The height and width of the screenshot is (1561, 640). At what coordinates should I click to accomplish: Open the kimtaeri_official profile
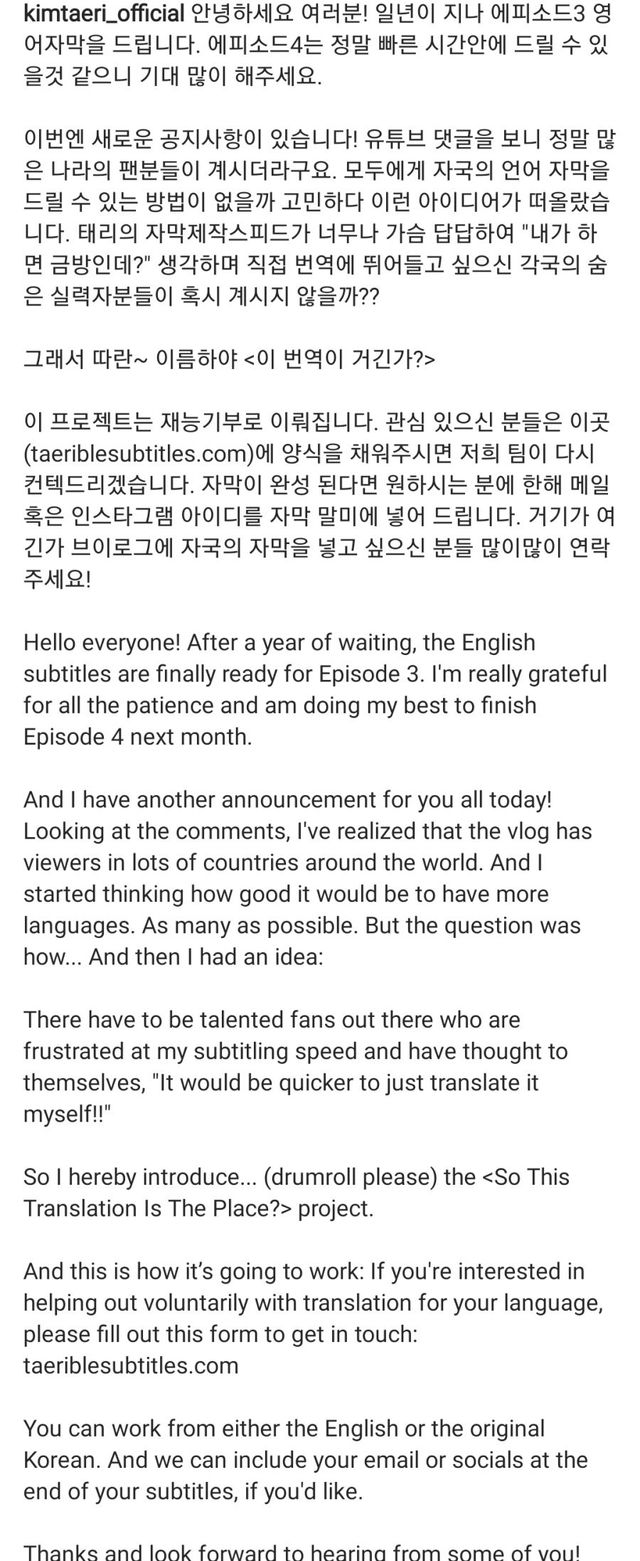coord(104,15)
